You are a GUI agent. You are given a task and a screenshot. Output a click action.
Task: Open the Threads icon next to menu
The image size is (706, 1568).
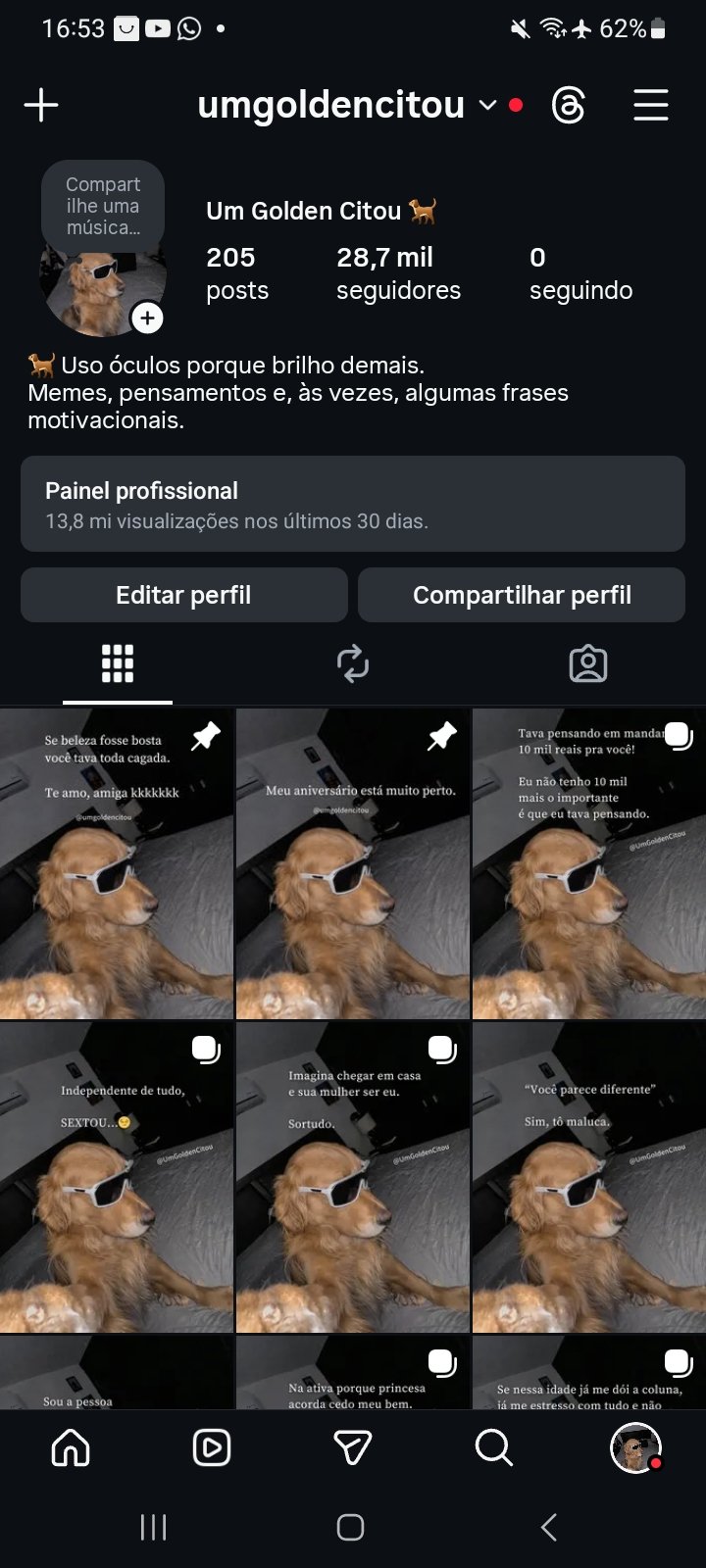click(570, 105)
